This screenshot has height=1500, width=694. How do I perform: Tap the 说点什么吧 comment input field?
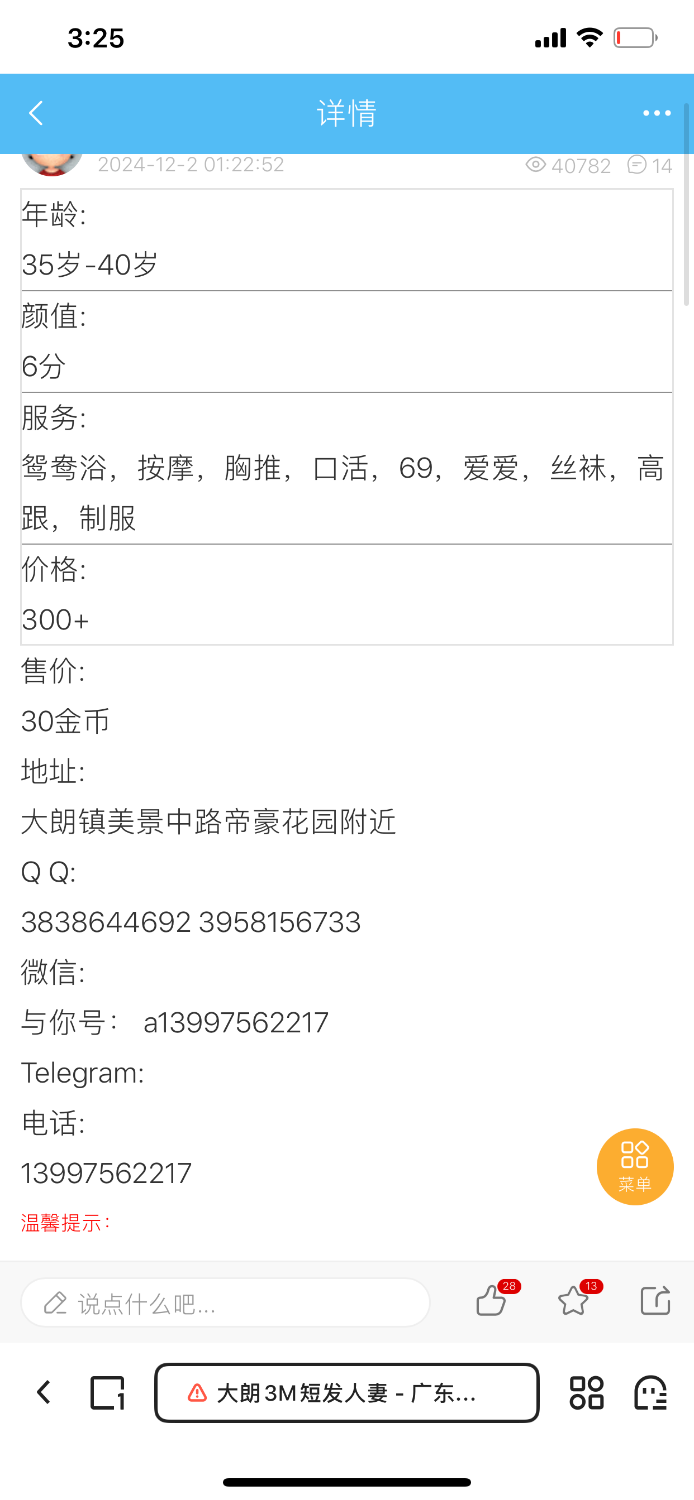point(226,1303)
